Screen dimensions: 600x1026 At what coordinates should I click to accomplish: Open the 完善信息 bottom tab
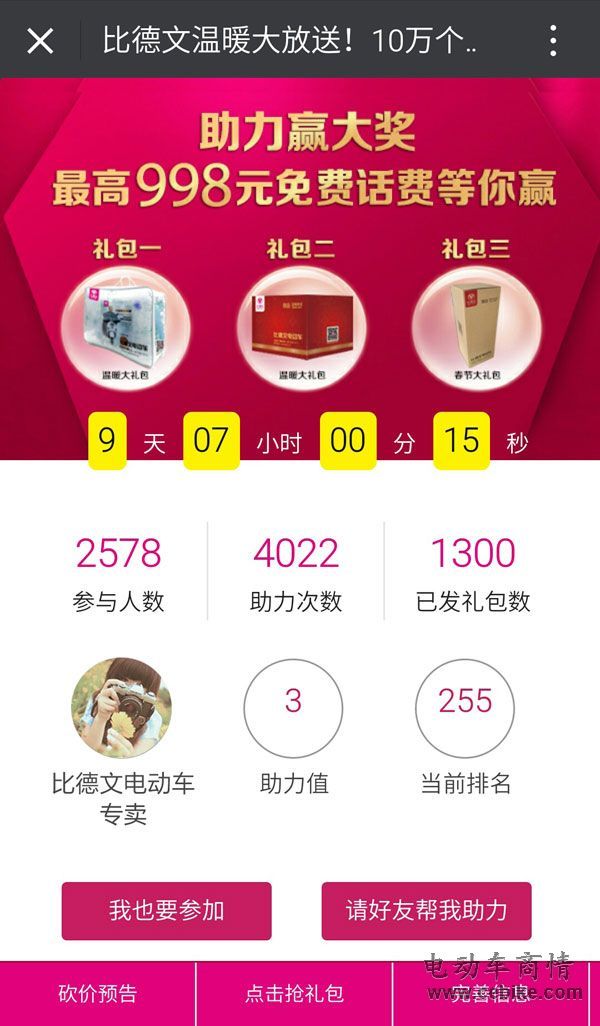click(x=491, y=993)
